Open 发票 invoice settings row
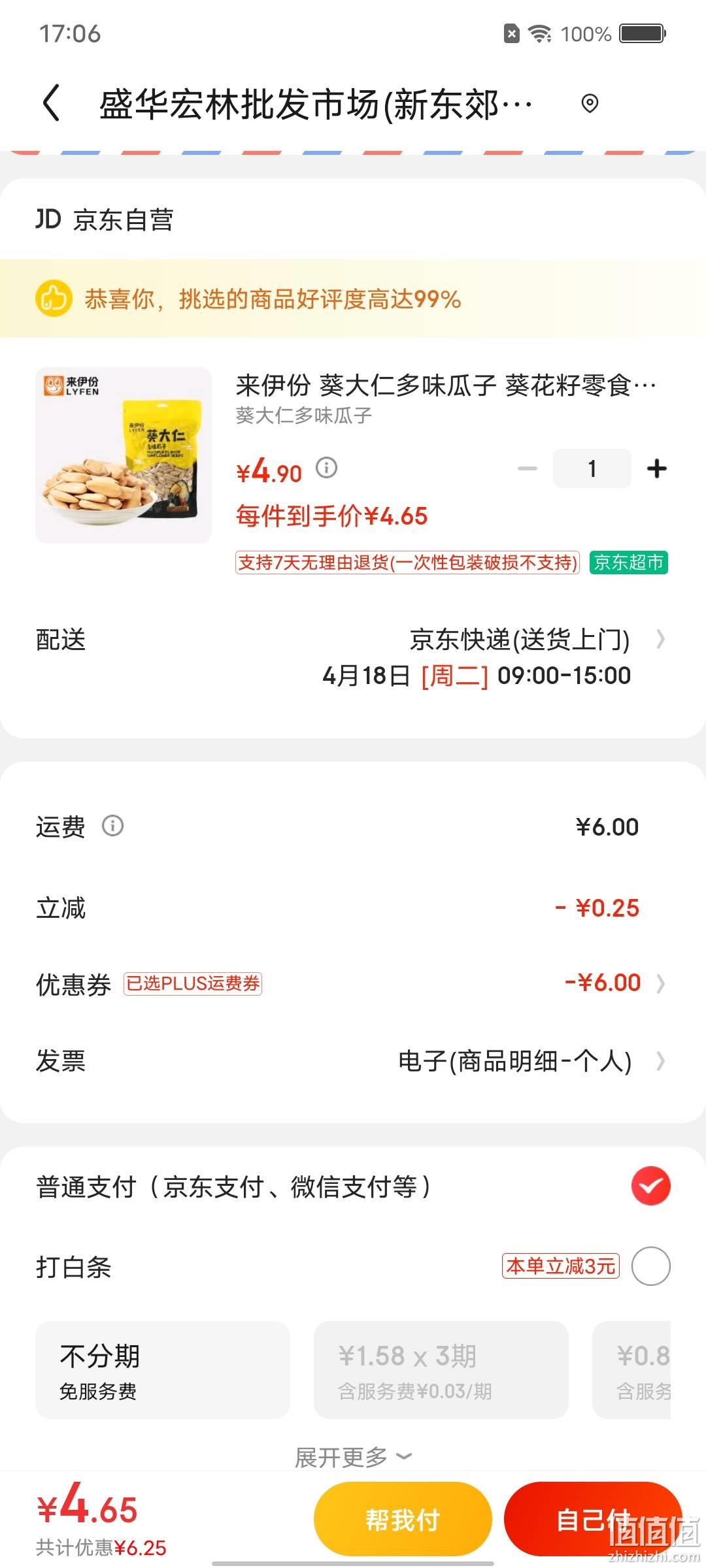This screenshot has width=706, height=1568. pyautogui.click(x=353, y=1061)
